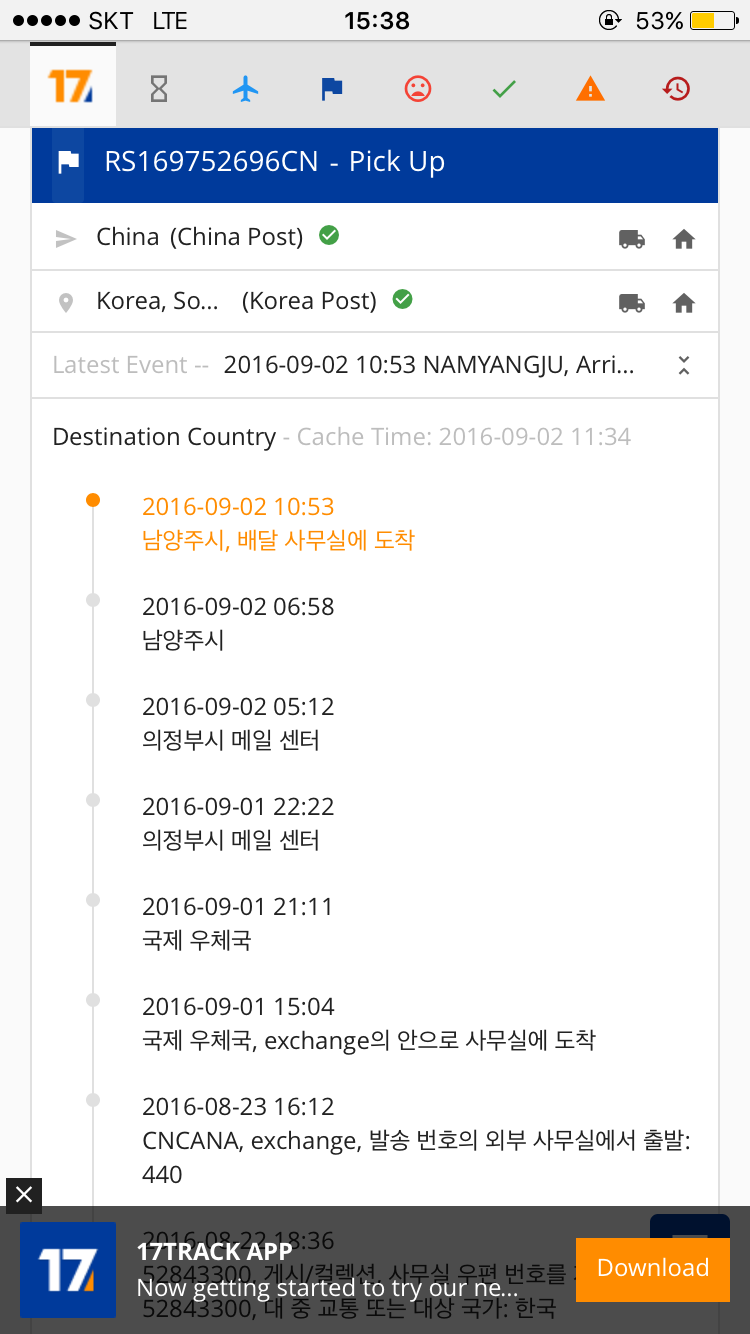This screenshot has width=750, height=1334.
Task: Open the 17TRACK home logo tab
Action: 73,86
